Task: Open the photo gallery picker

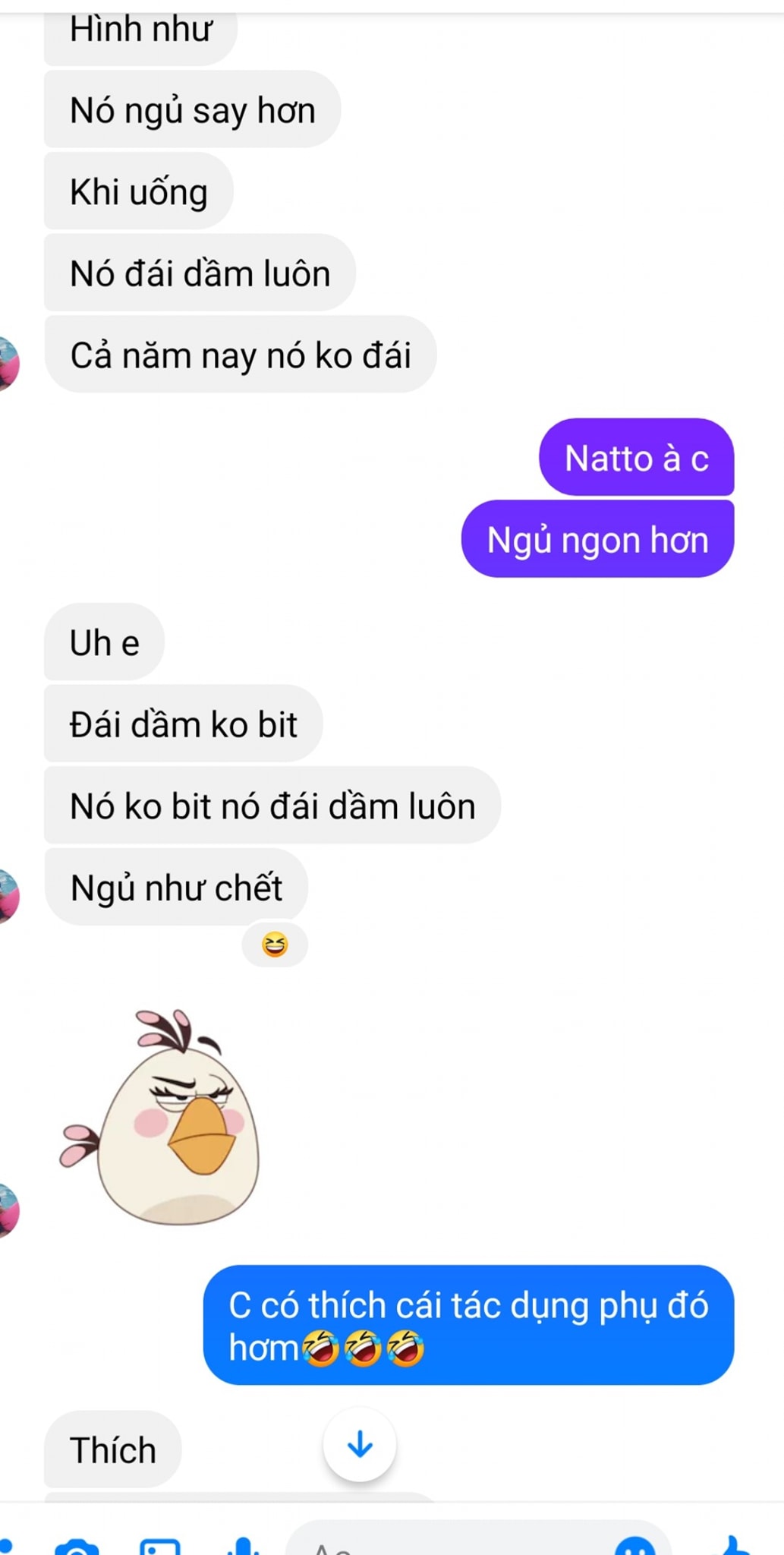Action: 160,1546
